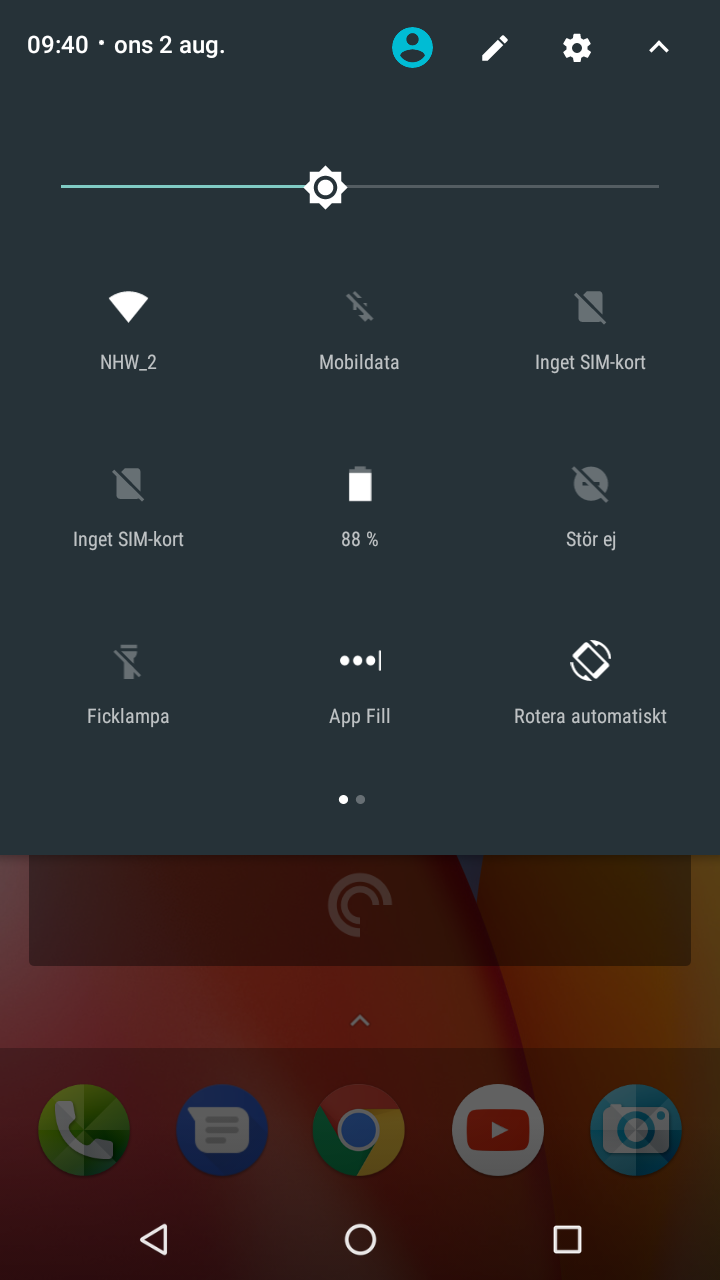Go back with the navigation back button
720x1280 pixels.
[153, 1240]
